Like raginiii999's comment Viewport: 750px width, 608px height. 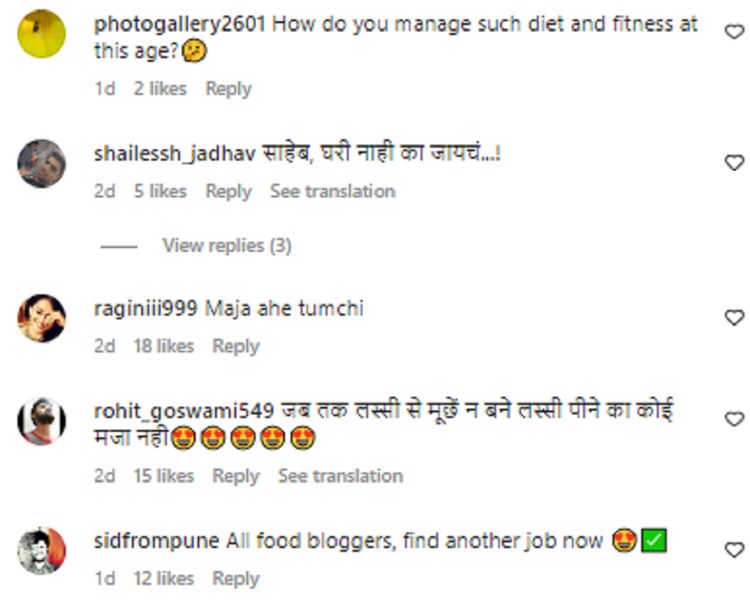[x=734, y=317]
